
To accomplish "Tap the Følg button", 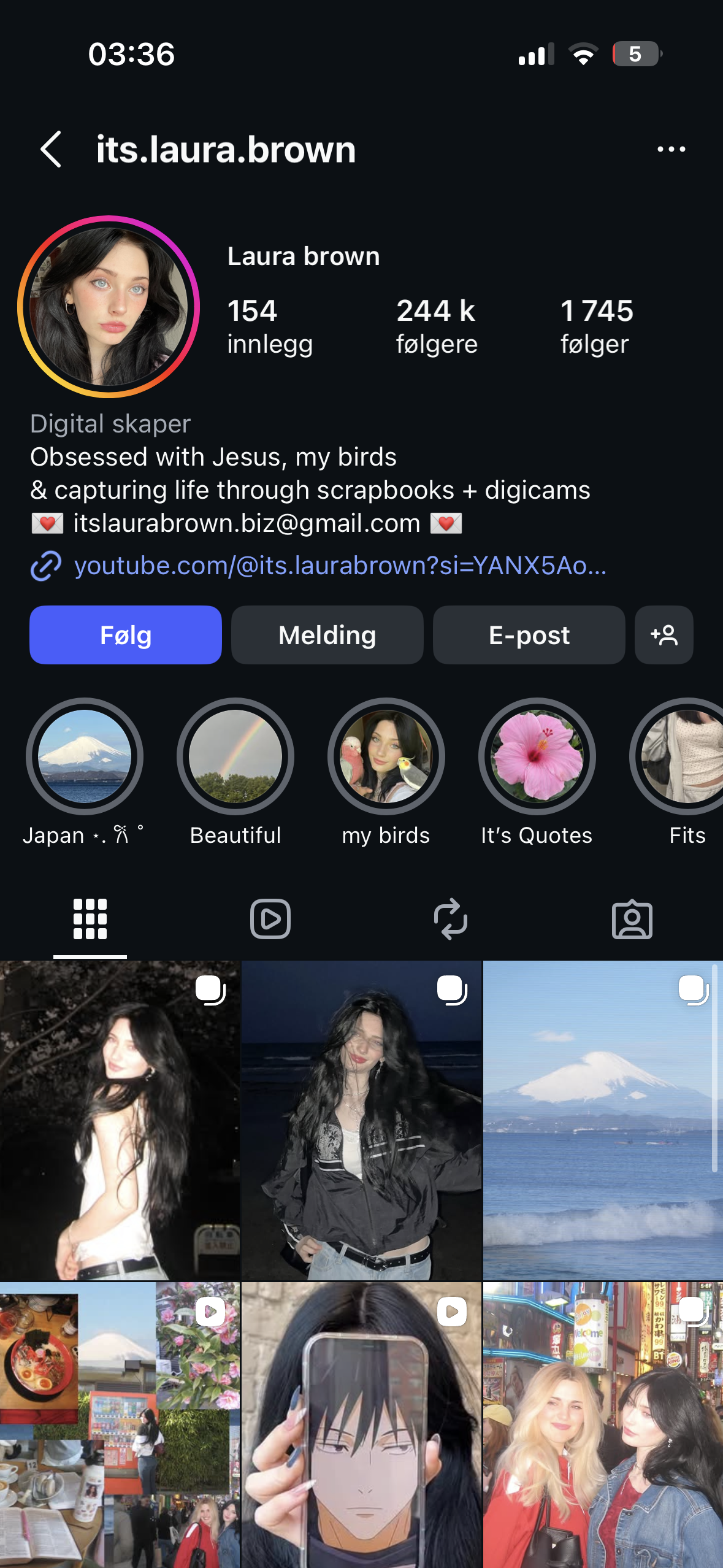I will [x=126, y=635].
